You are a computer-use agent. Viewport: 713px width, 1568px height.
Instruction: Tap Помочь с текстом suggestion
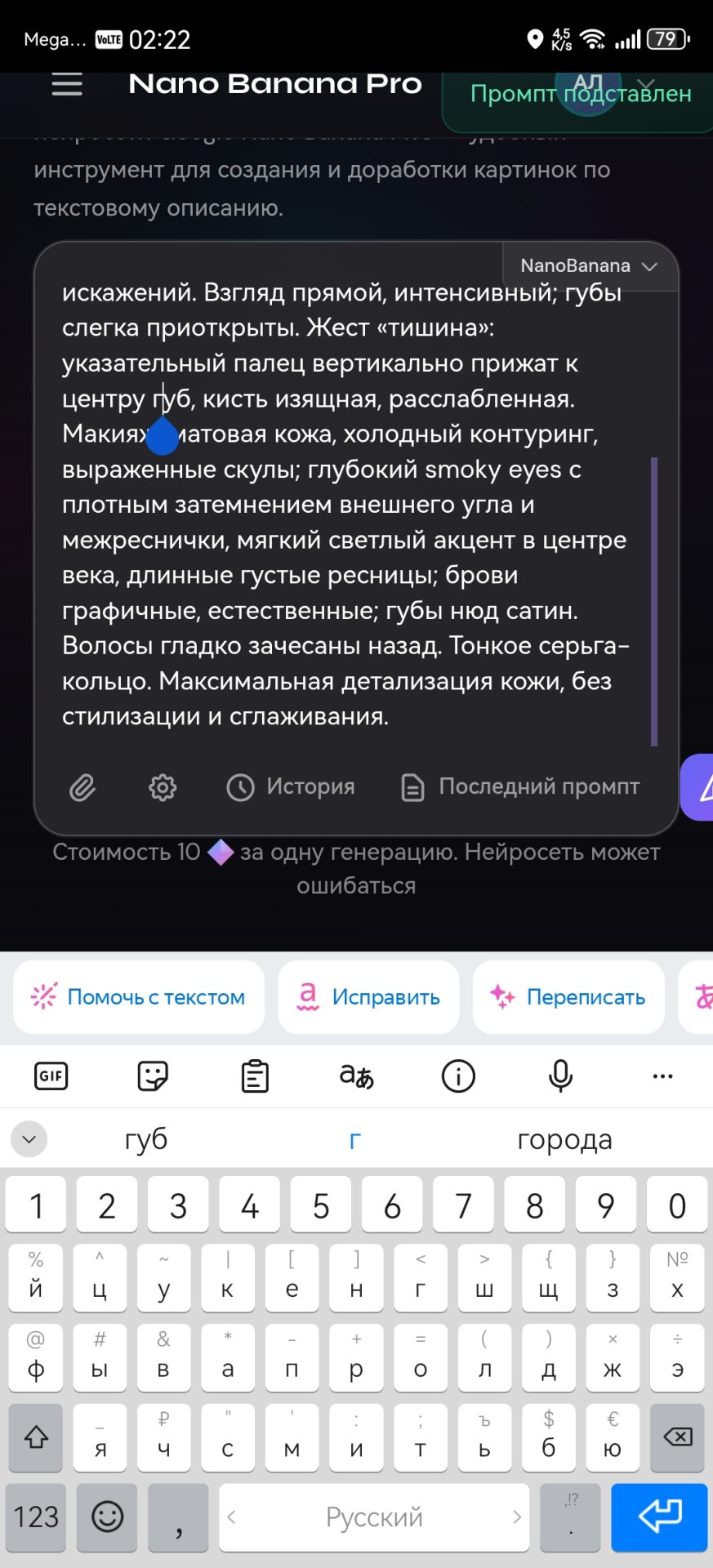[139, 997]
